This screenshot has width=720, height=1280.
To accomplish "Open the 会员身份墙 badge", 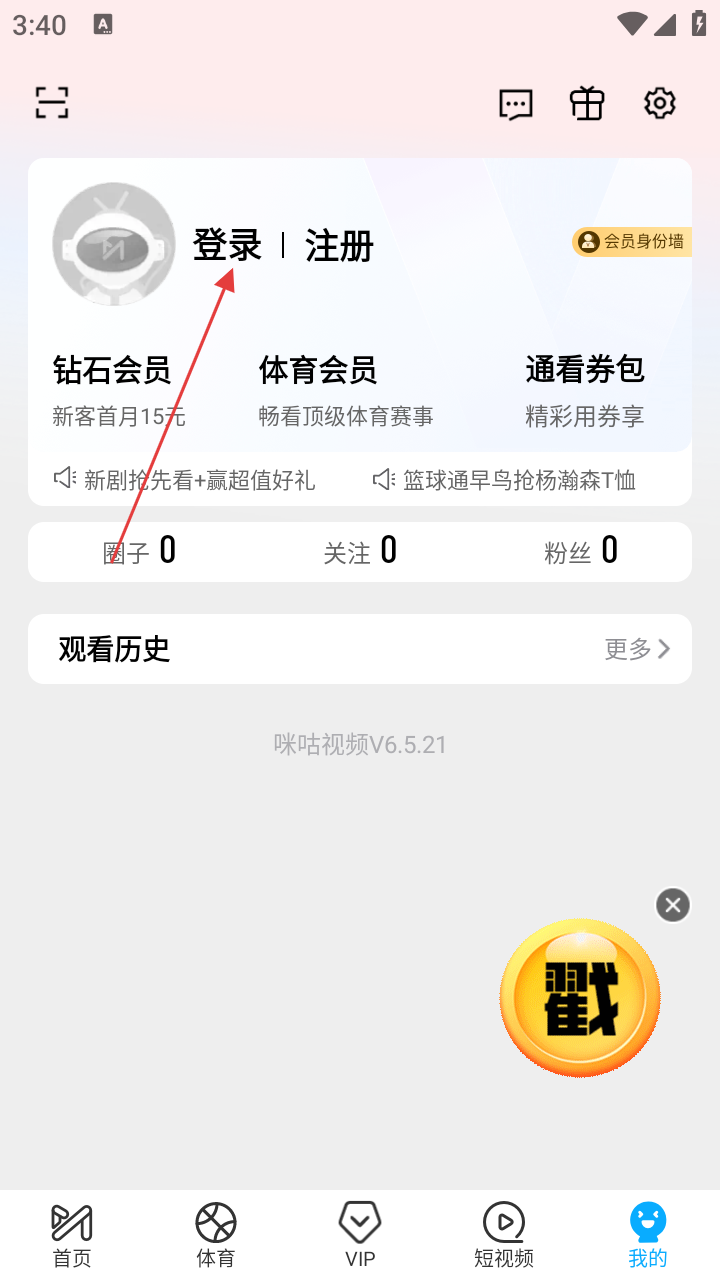I will (632, 242).
